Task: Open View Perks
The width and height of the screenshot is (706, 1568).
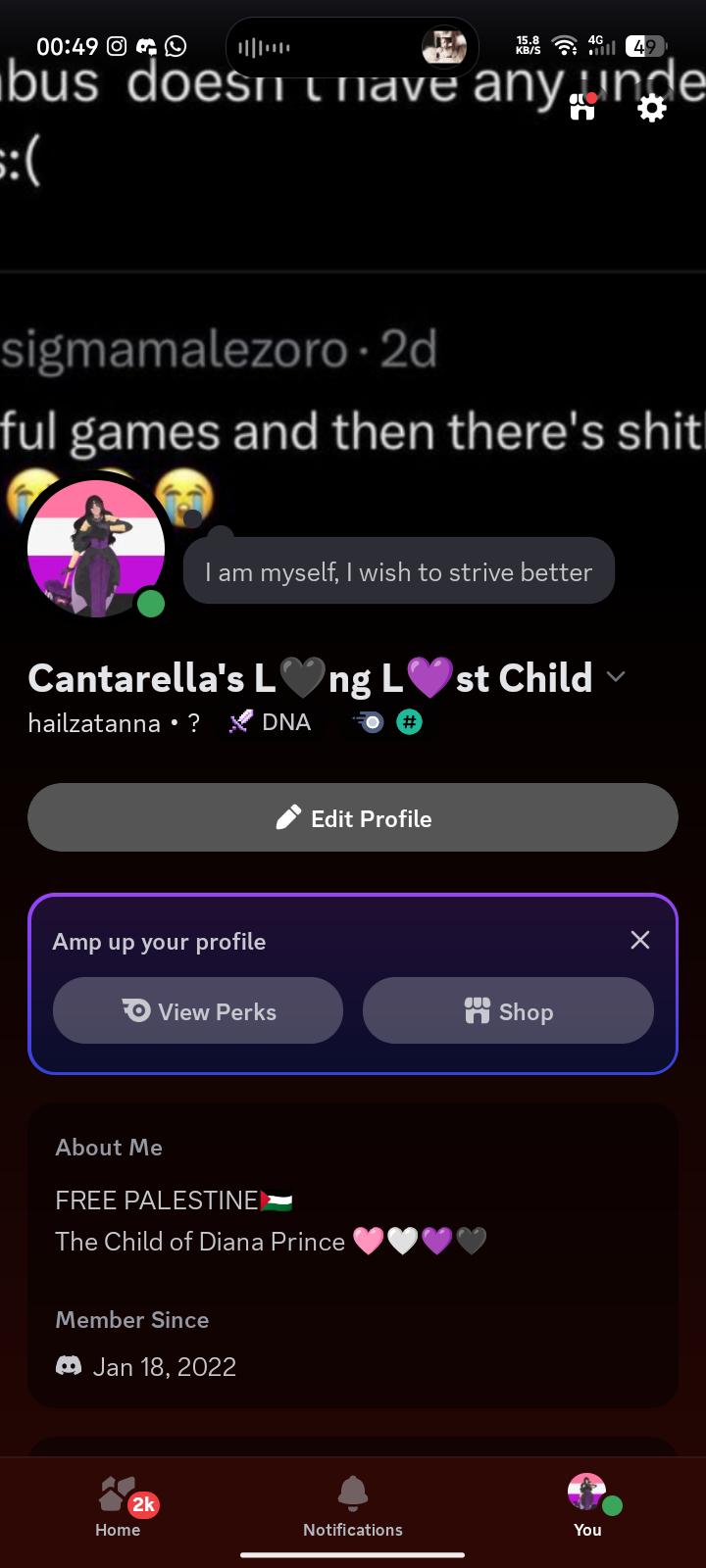Action: pyautogui.click(x=198, y=1010)
